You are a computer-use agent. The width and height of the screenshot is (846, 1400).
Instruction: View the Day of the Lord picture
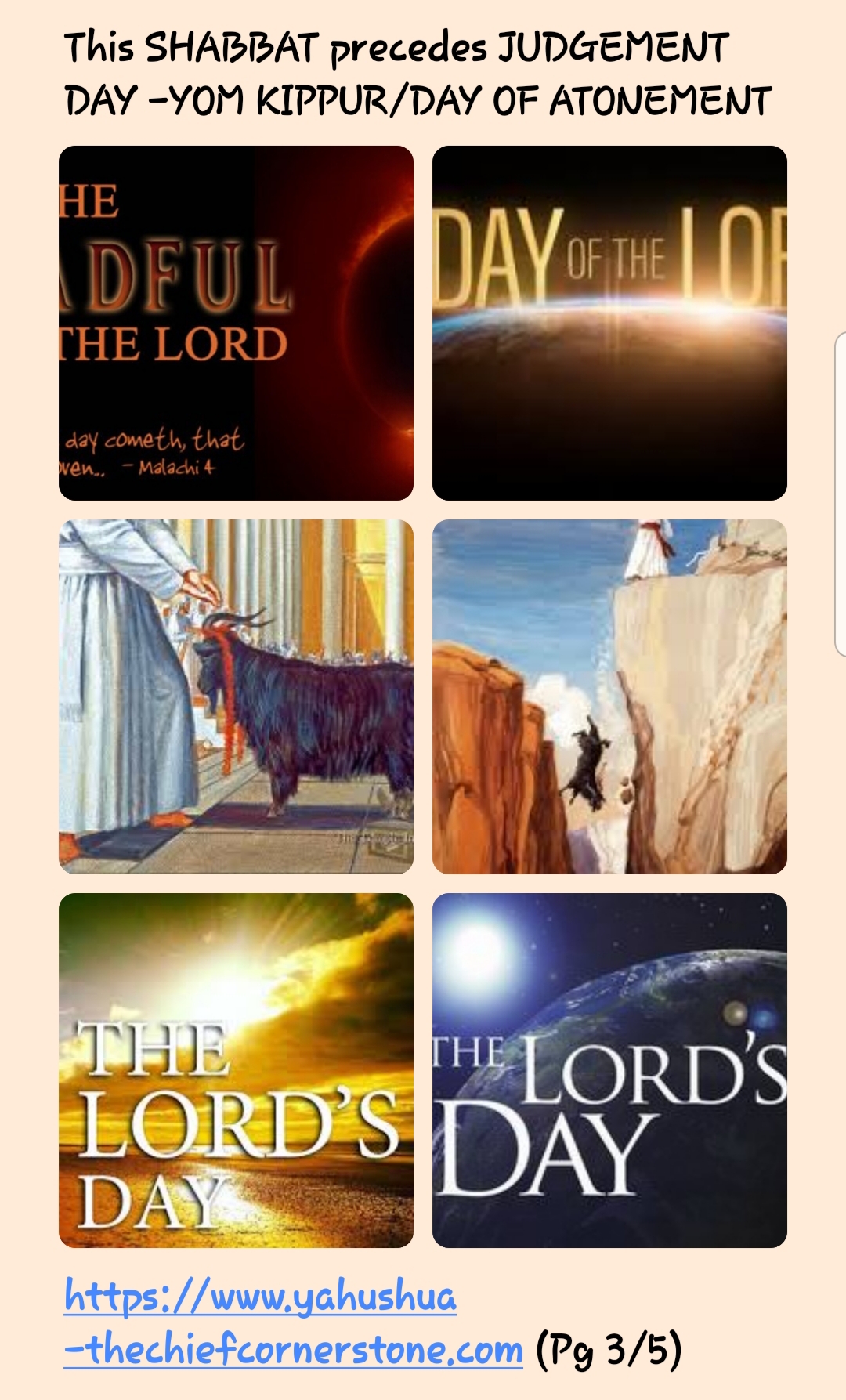pyautogui.click(x=609, y=323)
